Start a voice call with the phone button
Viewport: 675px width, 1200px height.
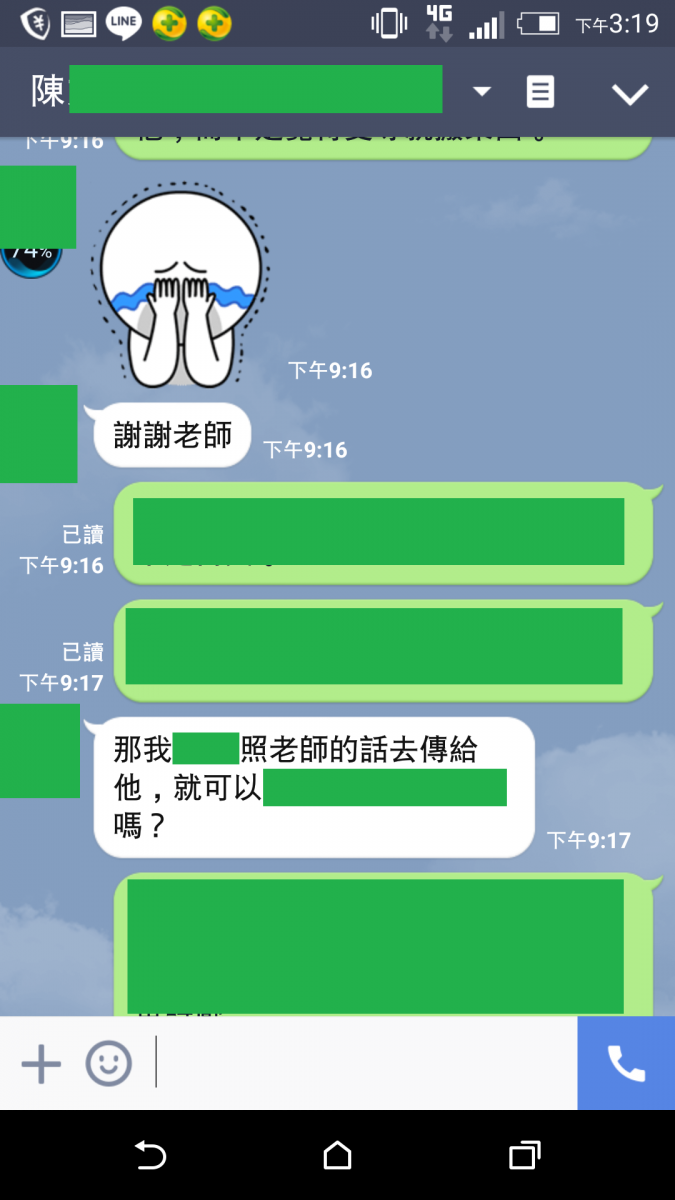tap(626, 1063)
